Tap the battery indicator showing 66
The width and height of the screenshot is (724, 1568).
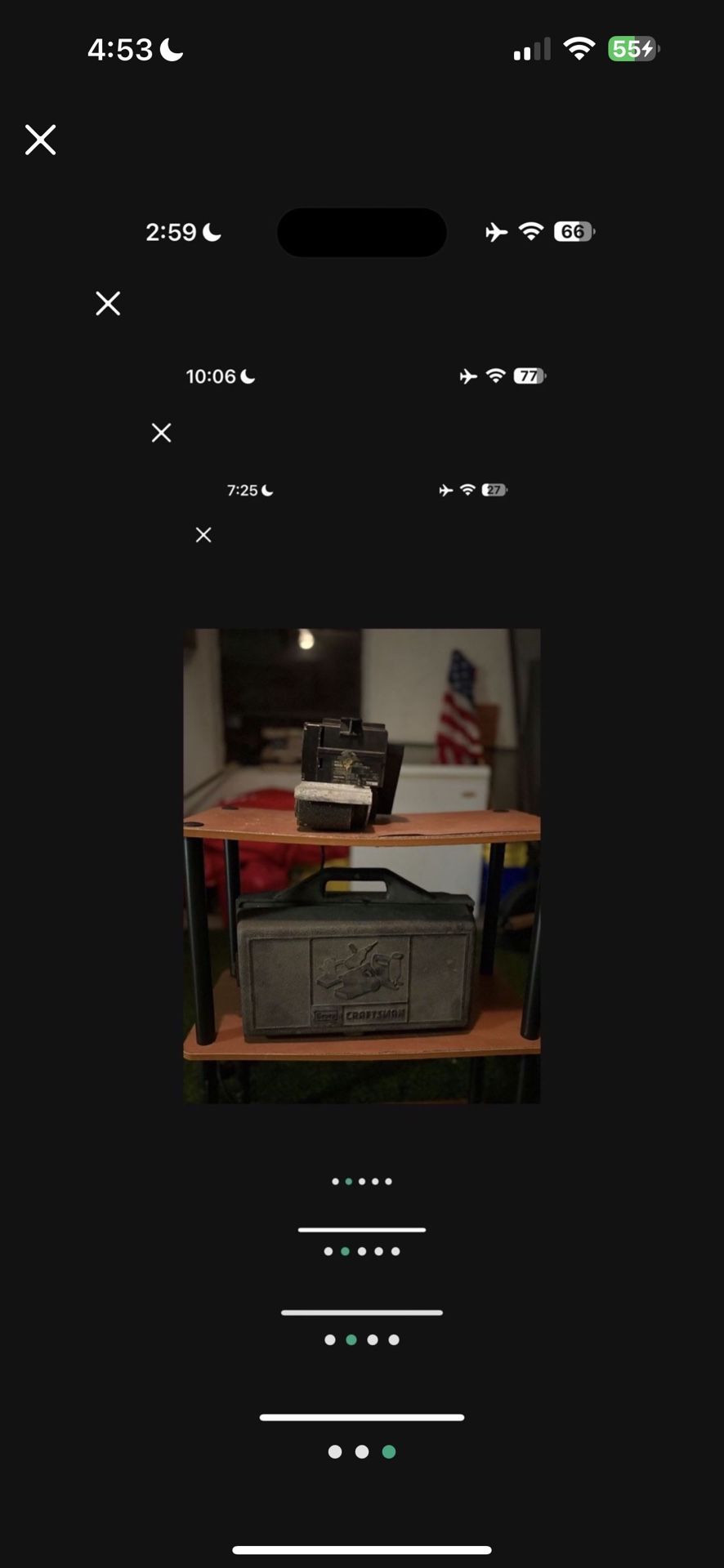[x=573, y=232]
